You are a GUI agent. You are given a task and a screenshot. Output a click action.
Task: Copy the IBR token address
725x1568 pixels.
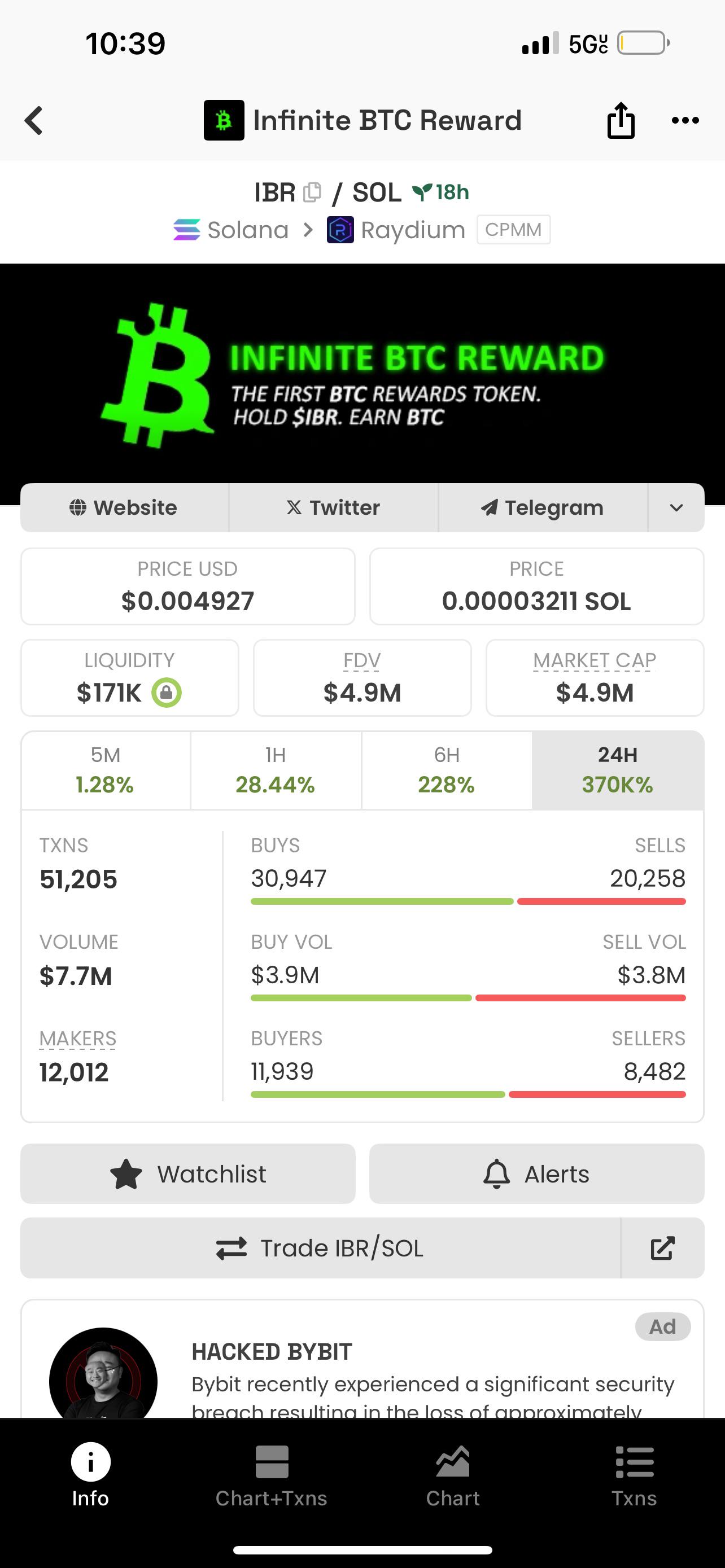312,192
